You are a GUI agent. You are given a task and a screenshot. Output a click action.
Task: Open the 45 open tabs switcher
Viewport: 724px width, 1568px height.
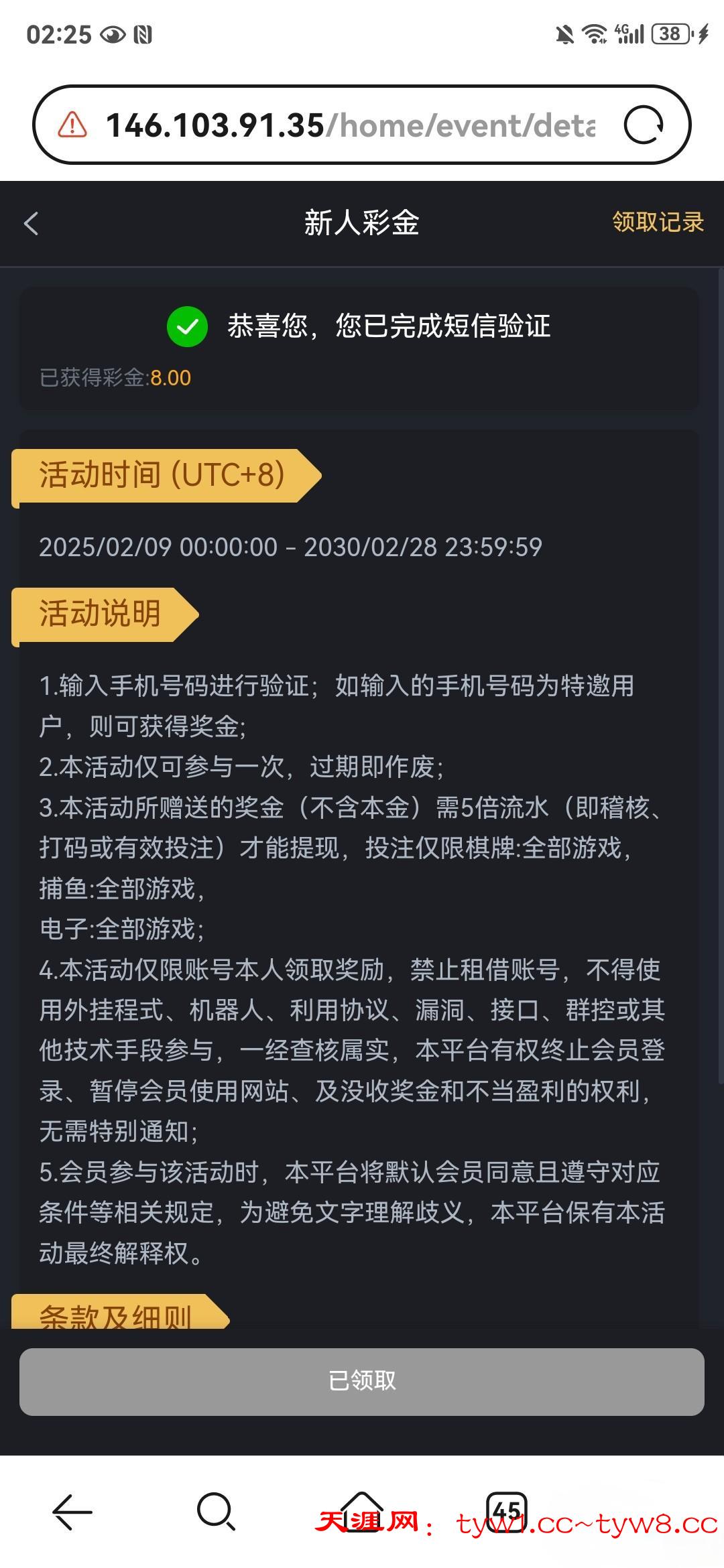point(506,1510)
